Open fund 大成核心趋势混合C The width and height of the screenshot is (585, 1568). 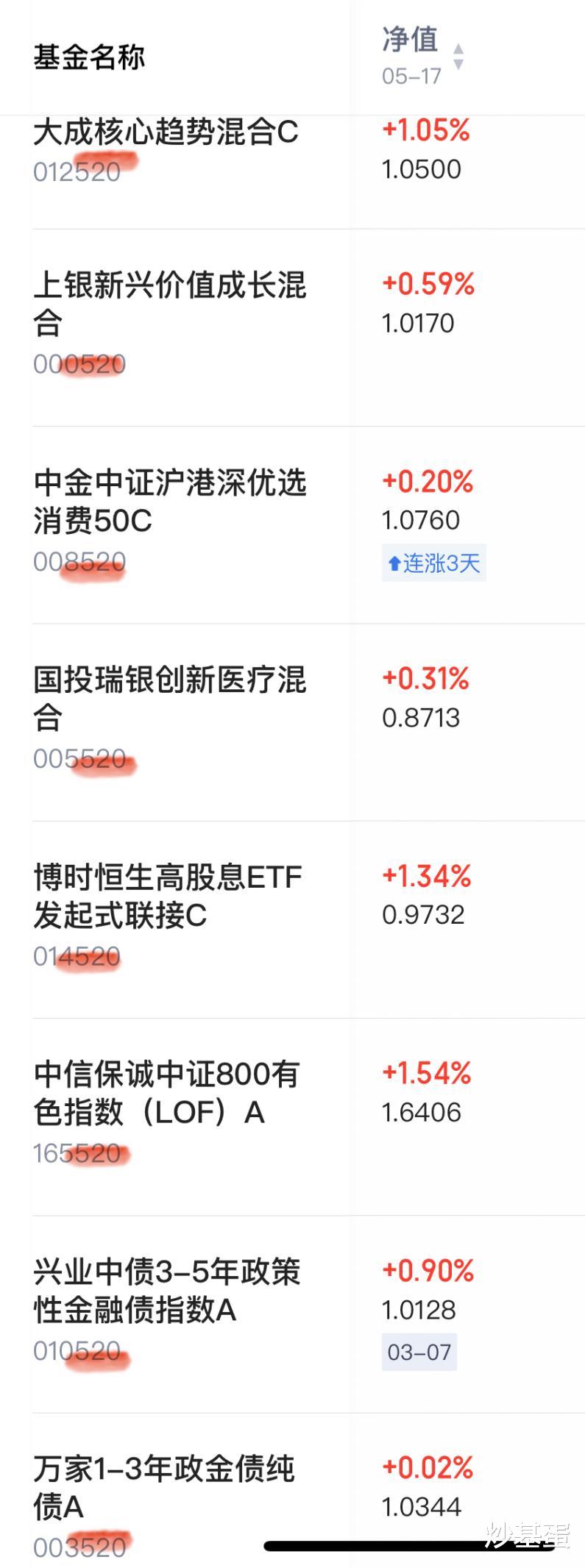click(166, 133)
